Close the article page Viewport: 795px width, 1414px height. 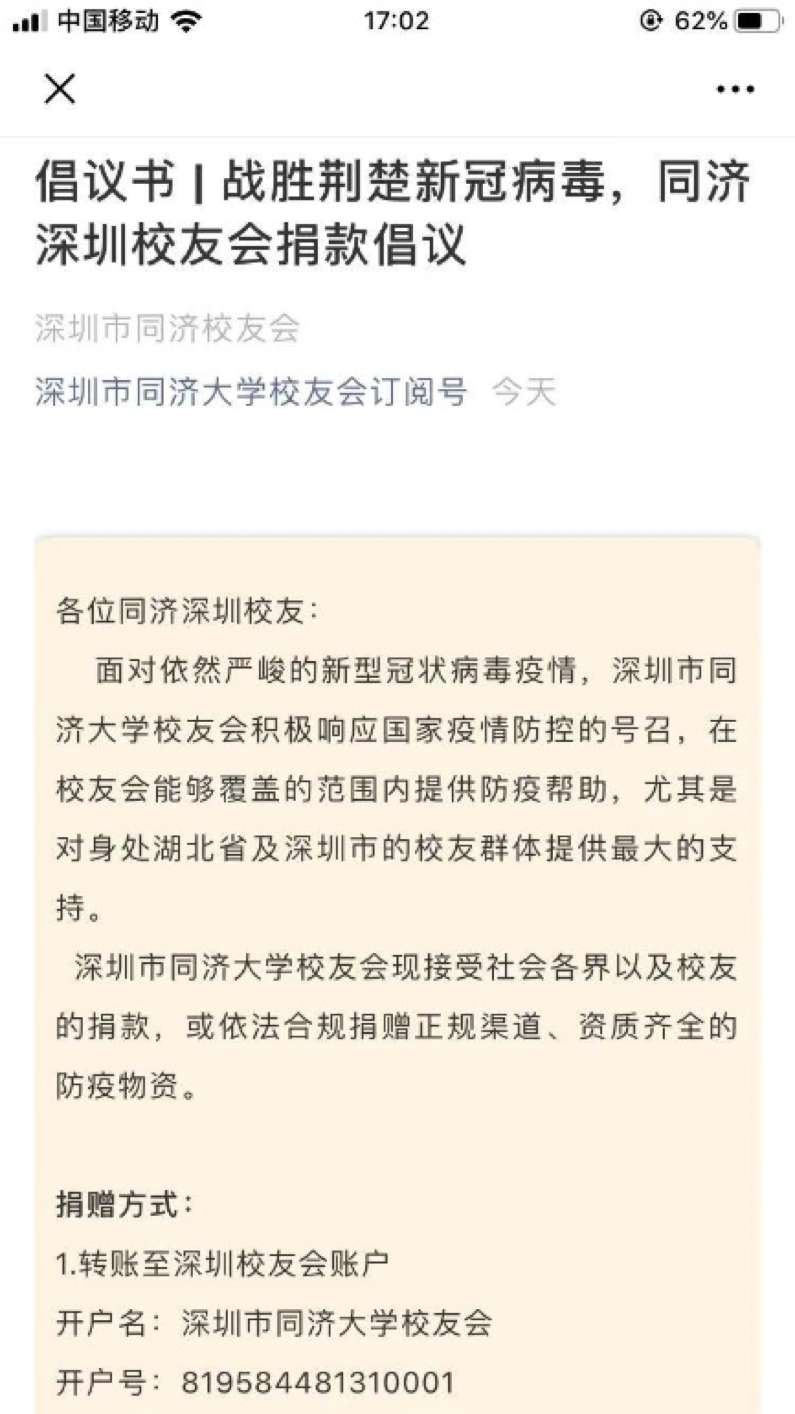tap(60, 89)
